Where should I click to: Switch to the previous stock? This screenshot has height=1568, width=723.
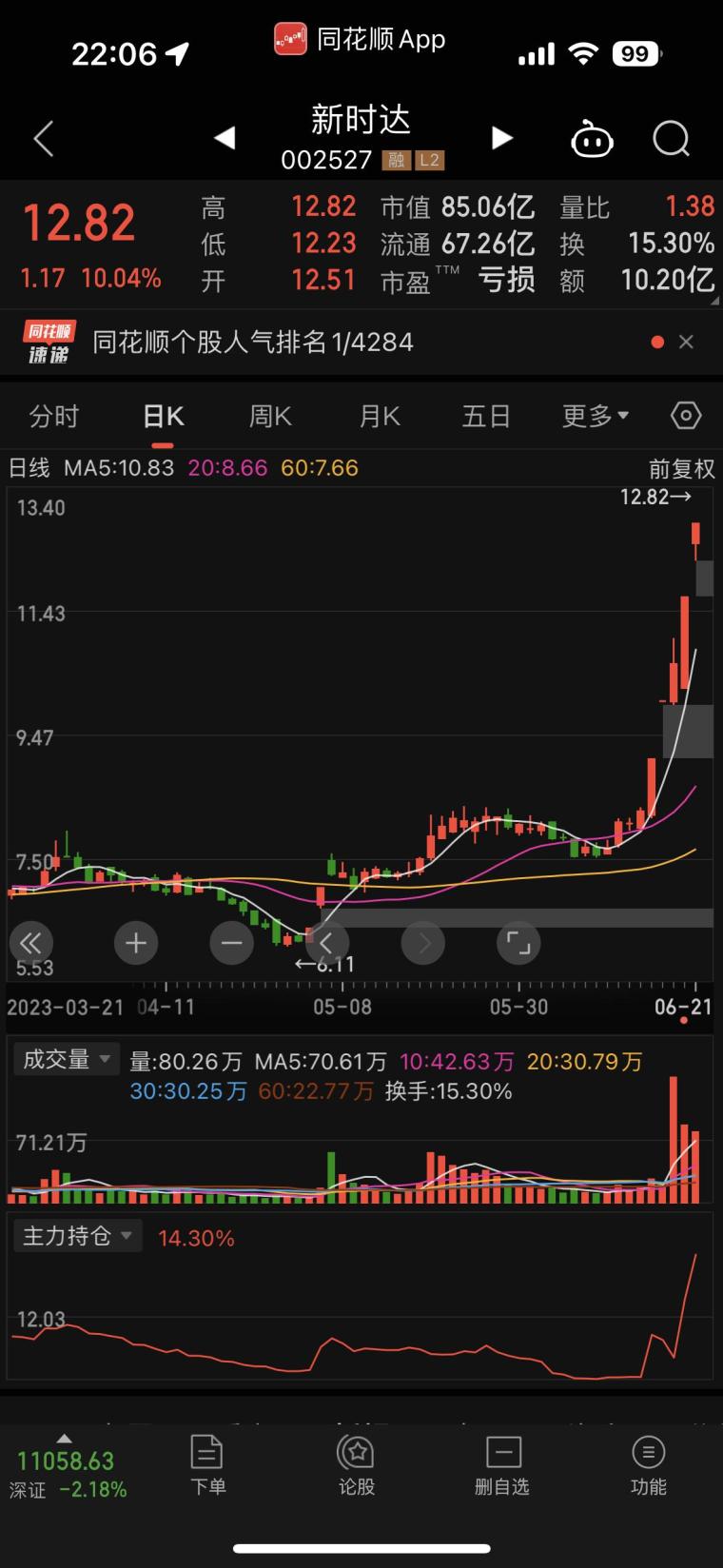tap(225, 139)
